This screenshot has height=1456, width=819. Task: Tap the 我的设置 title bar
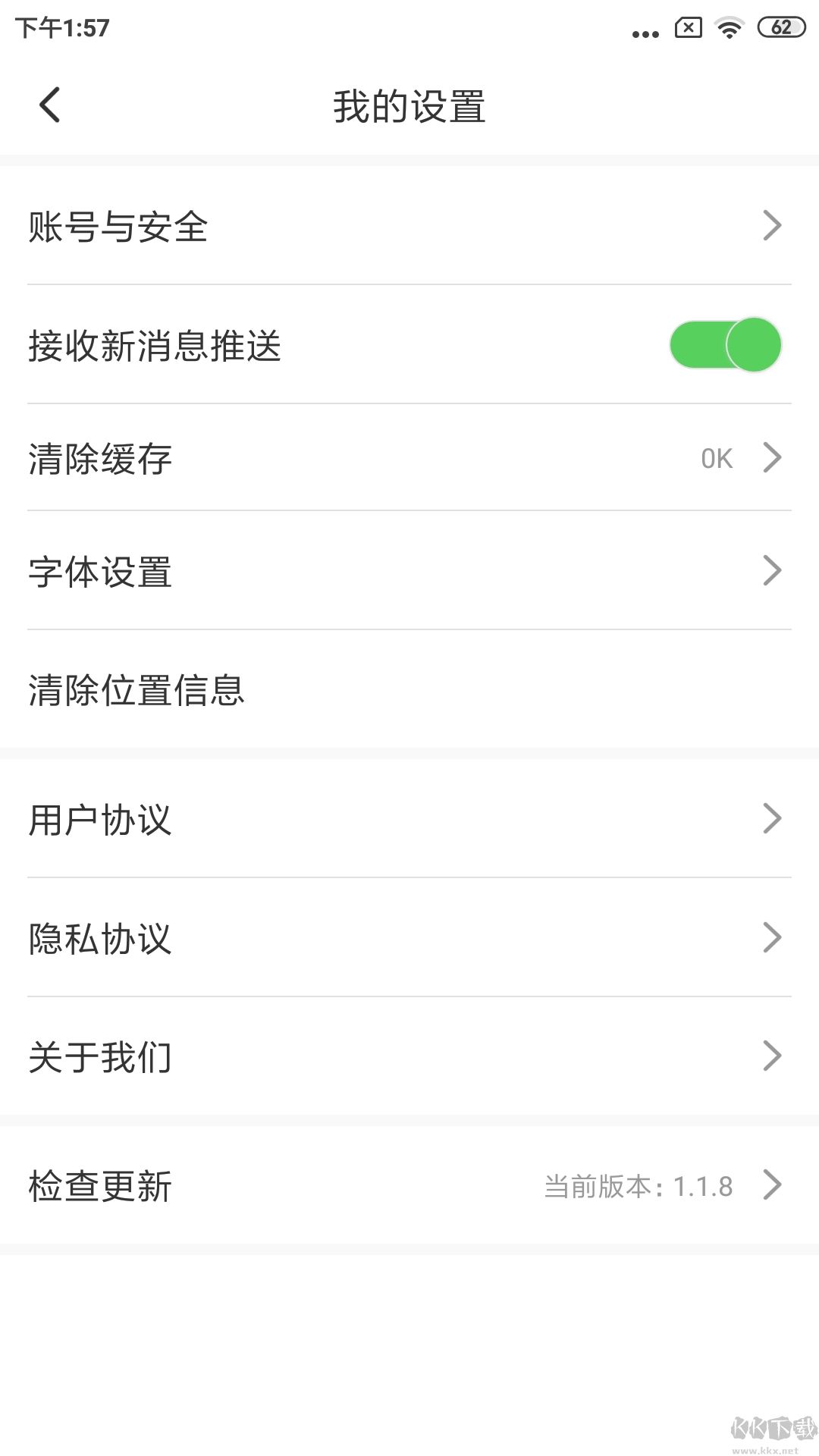(x=409, y=106)
